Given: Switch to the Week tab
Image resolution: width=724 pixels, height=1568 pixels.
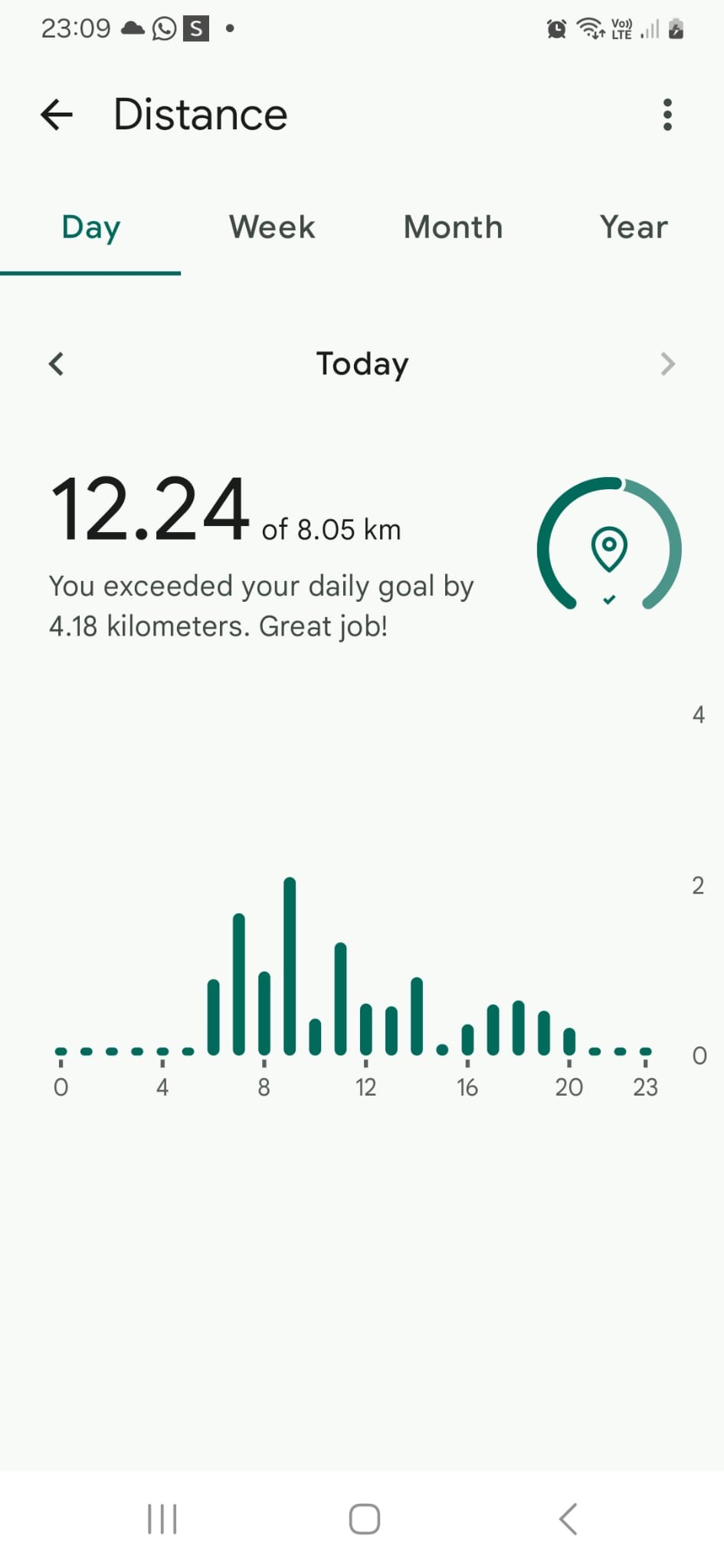Looking at the screenshot, I should click(272, 227).
